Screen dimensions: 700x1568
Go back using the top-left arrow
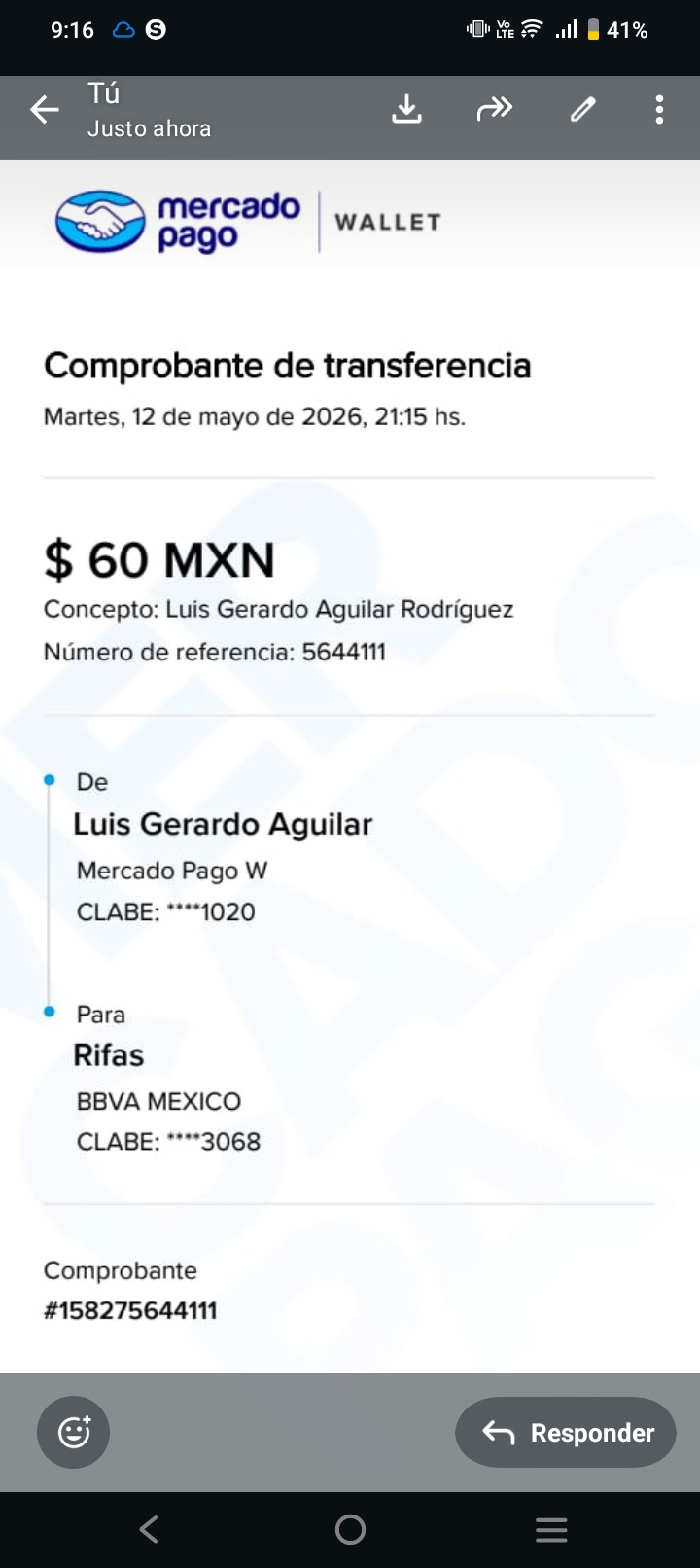click(45, 110)
